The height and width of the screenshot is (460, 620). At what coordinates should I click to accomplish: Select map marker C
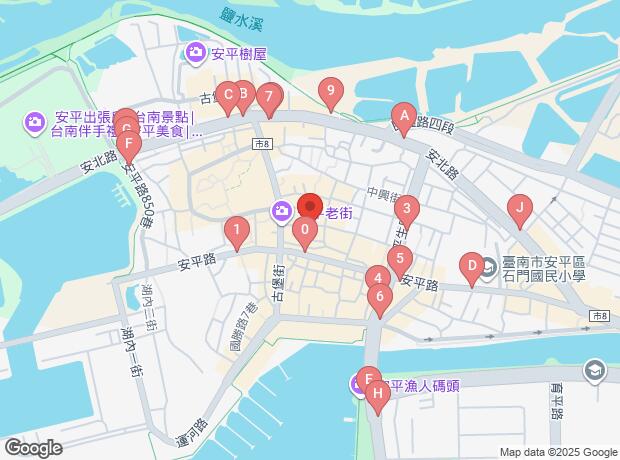[227, 96]
